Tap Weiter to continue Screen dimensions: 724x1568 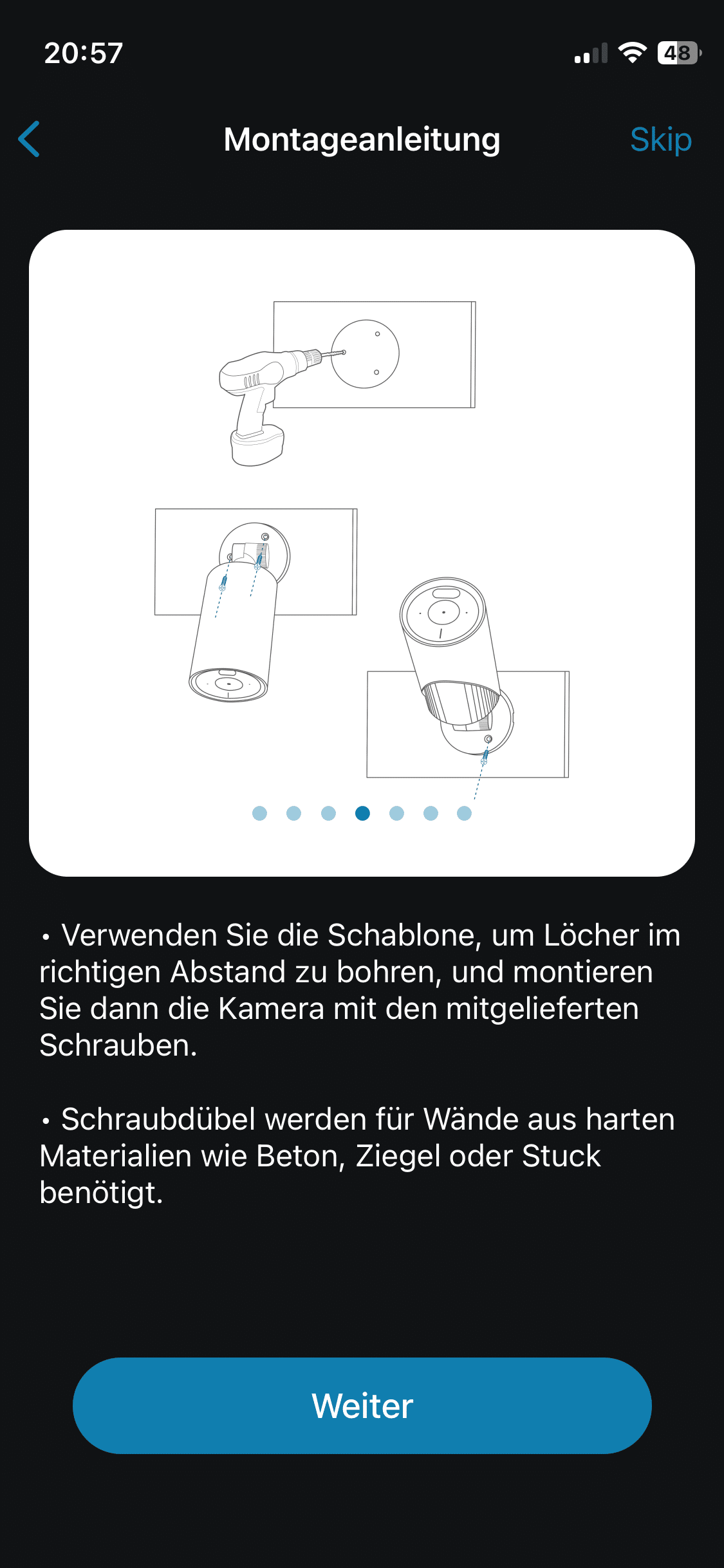362,1406
